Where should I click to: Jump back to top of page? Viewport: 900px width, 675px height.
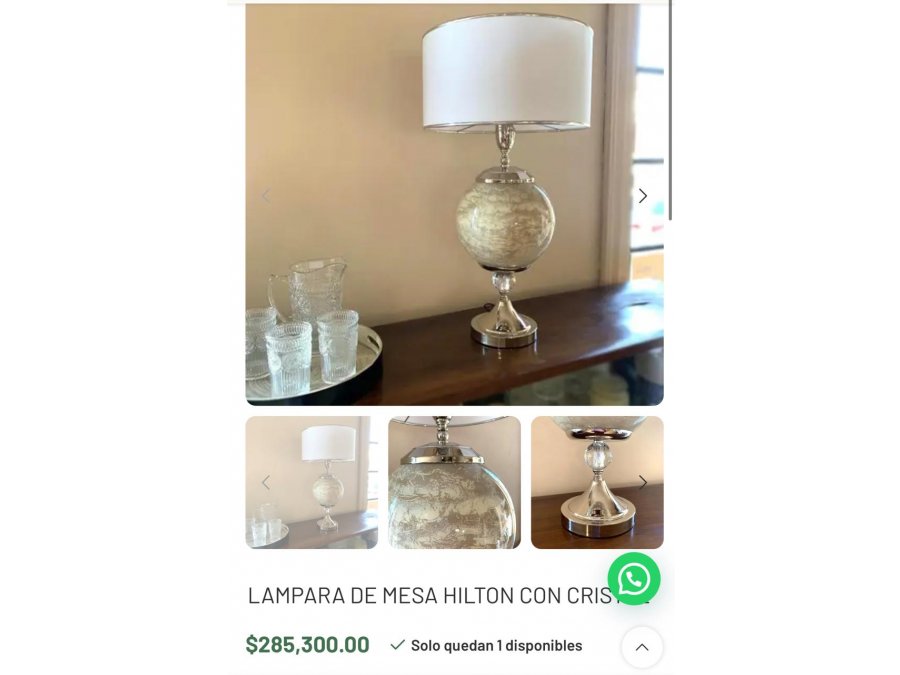[642, 647]
